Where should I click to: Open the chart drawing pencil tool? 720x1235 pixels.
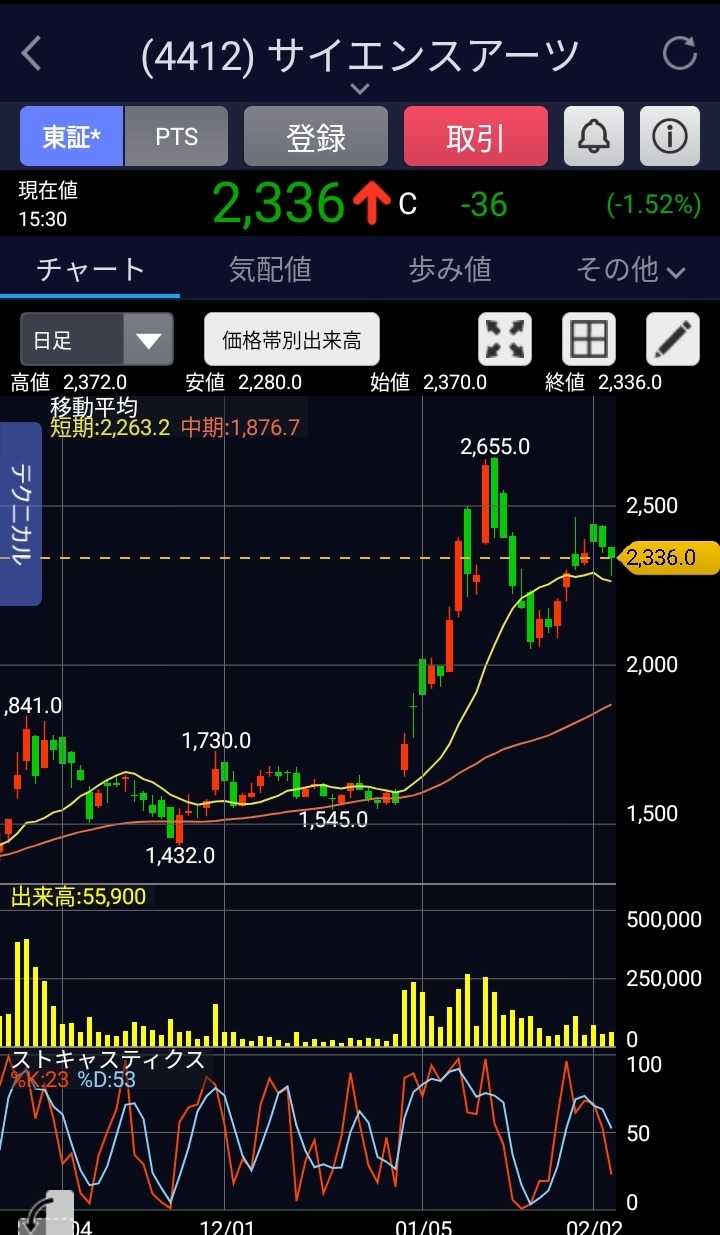[x=672, y=340]
